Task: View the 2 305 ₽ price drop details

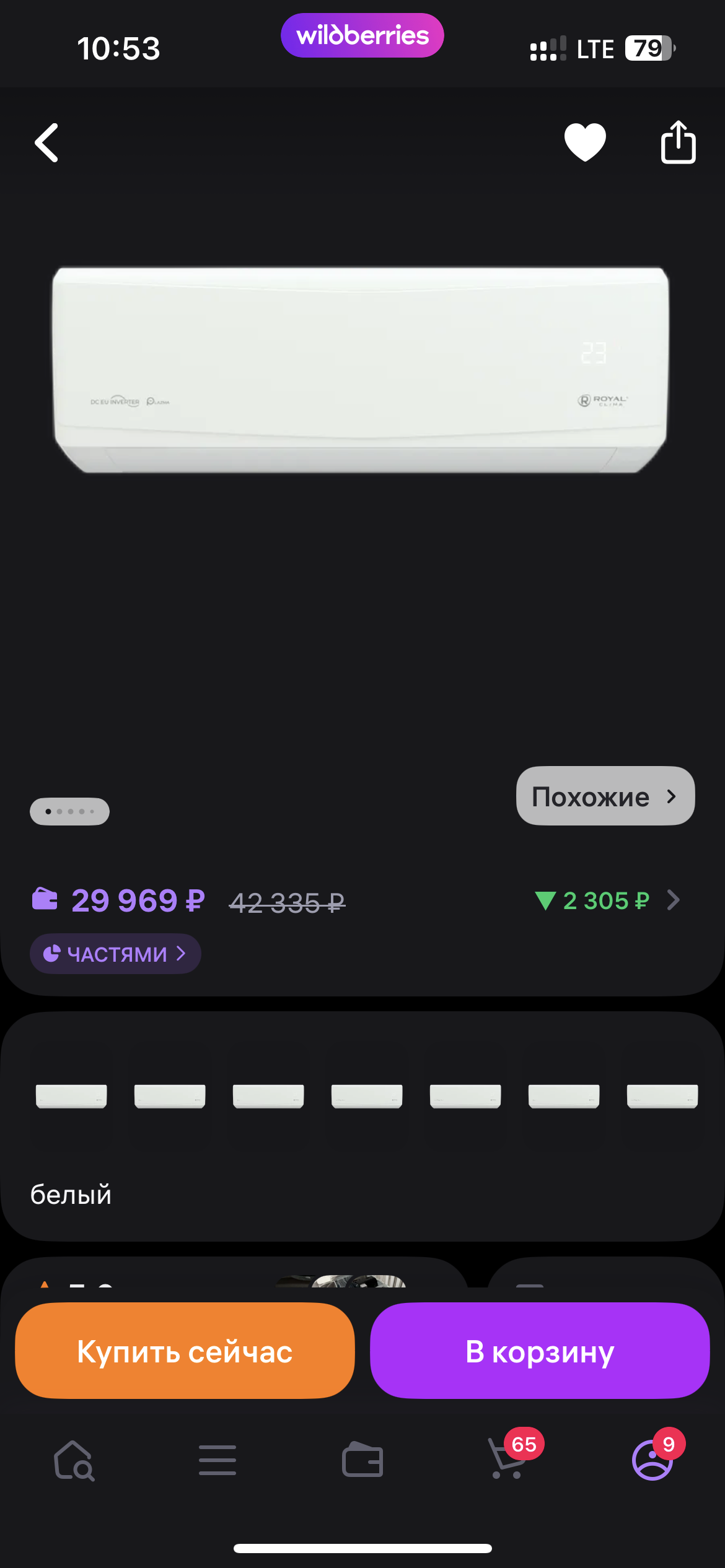Action: coord(607,900)
